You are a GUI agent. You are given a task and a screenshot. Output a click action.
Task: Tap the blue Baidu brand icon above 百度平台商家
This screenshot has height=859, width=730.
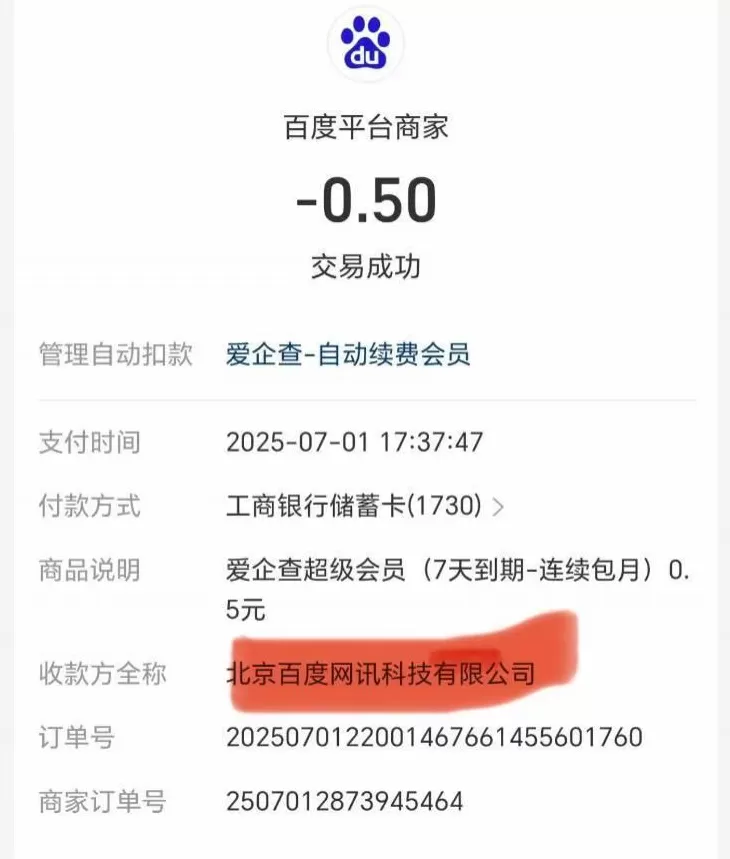364,44
